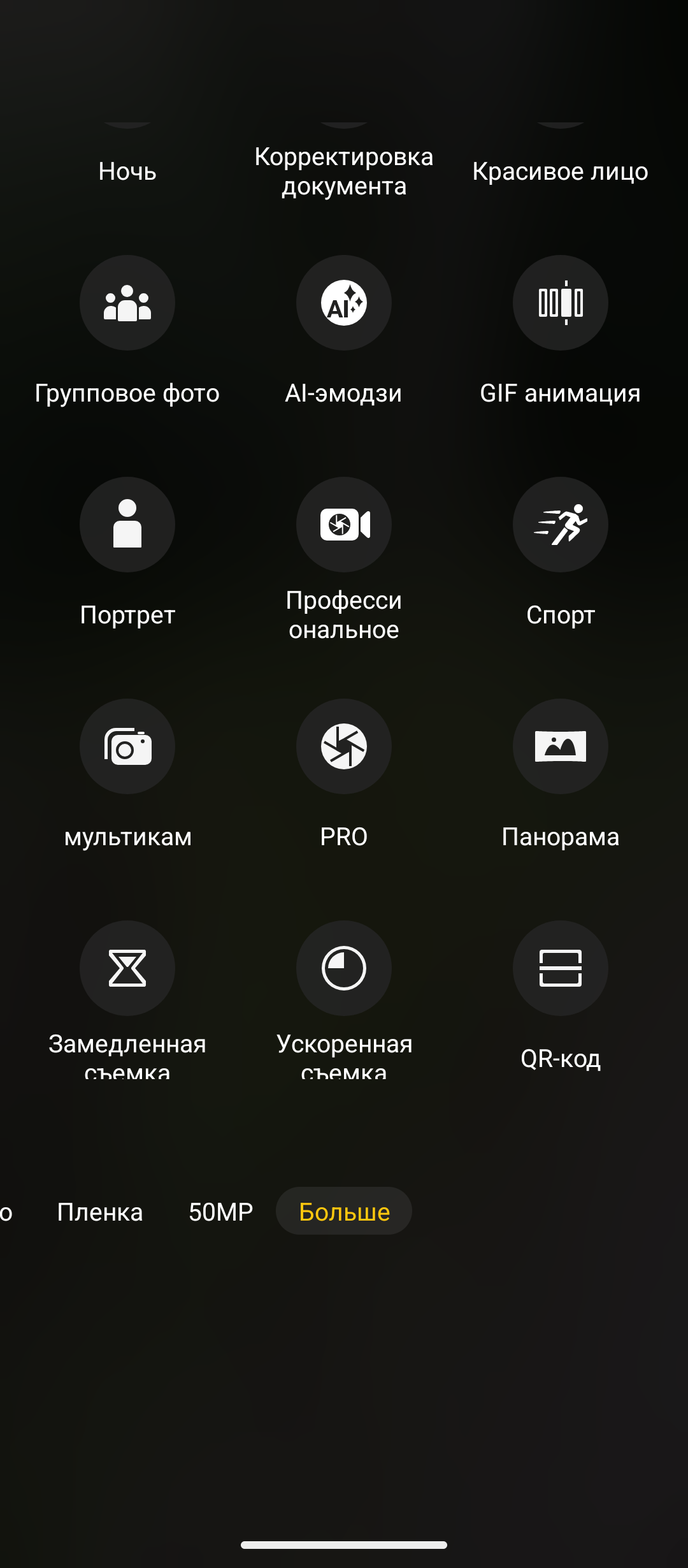Open the PRO photo mode
688x1568 pixels.
344,746
